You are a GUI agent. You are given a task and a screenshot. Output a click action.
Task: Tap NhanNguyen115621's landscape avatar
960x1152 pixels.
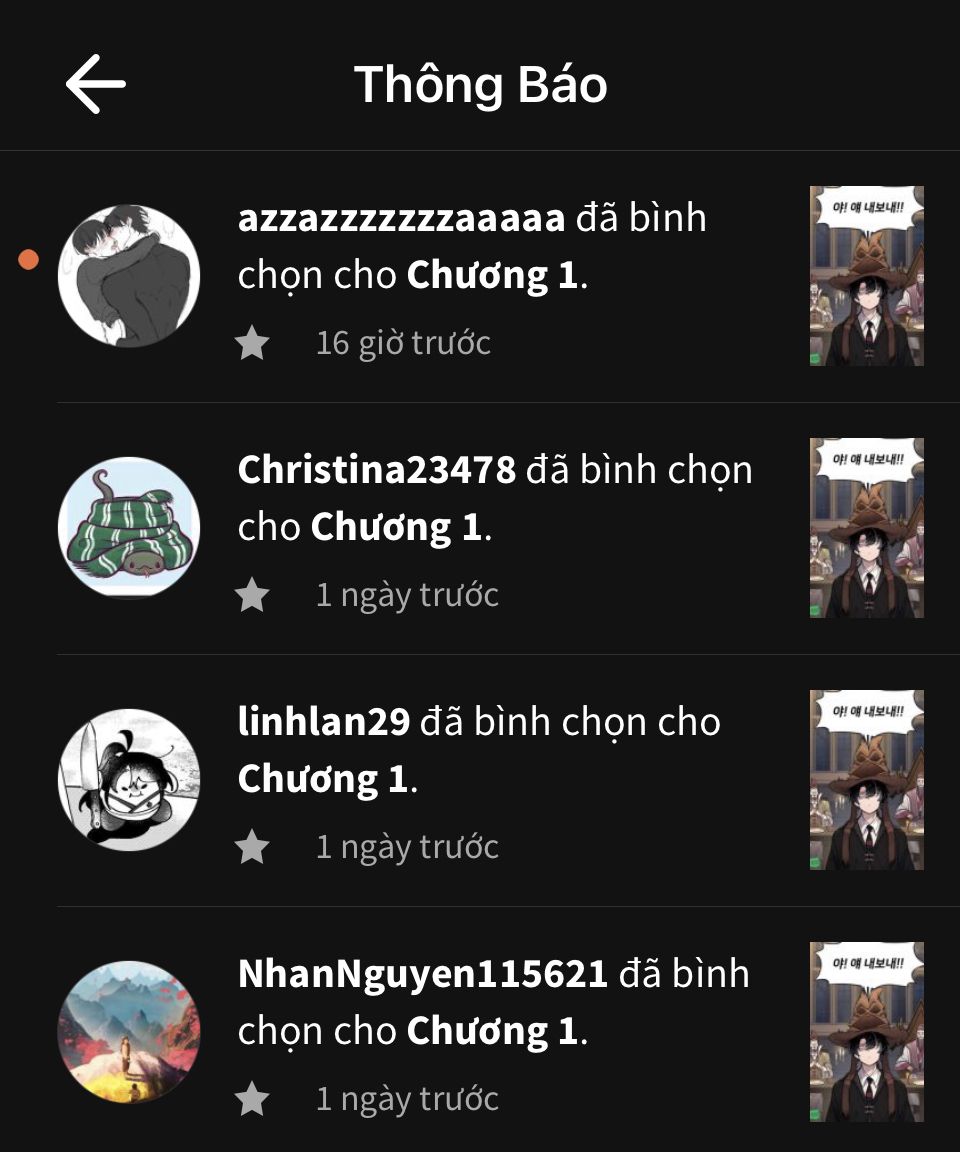coord(129,1032)
